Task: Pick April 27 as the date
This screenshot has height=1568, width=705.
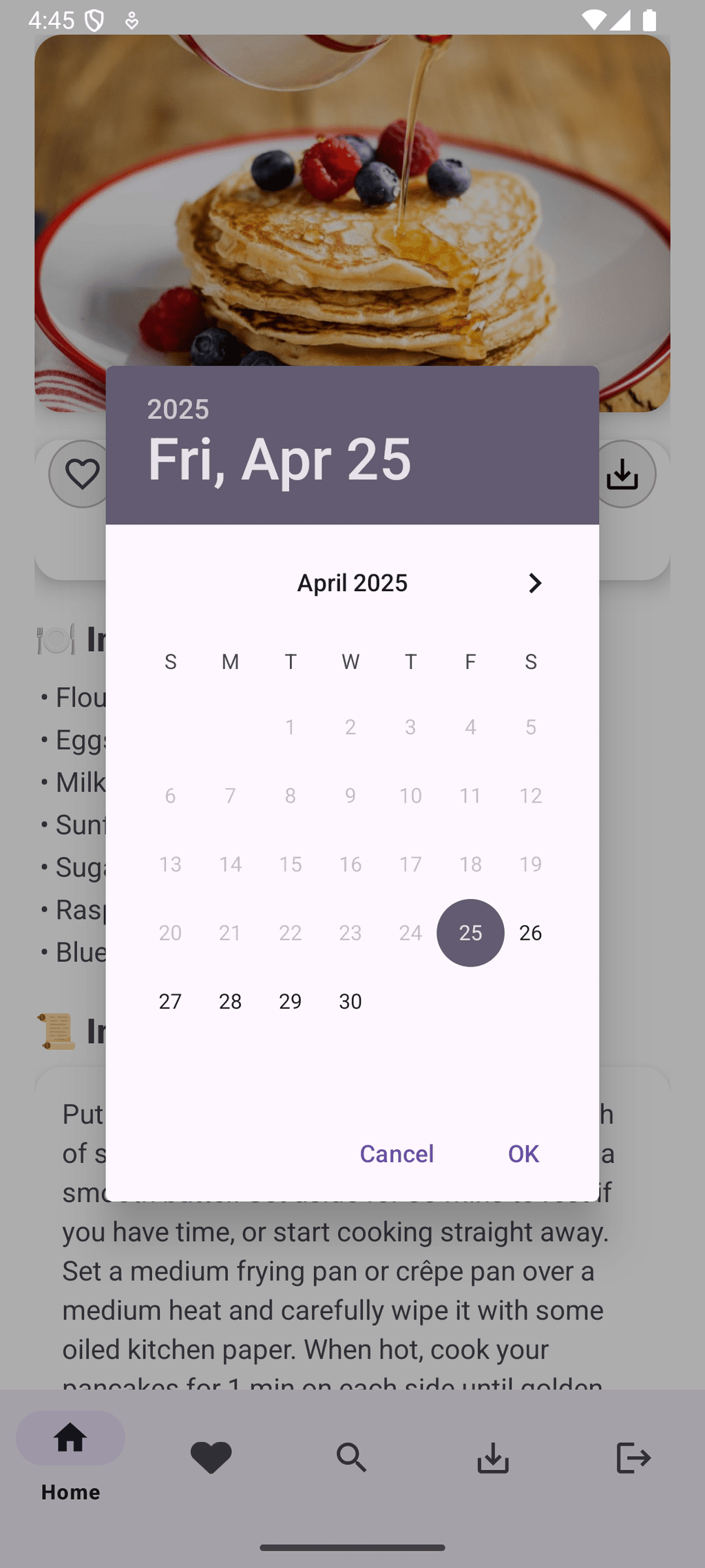Action: (x=170, y=1001)
